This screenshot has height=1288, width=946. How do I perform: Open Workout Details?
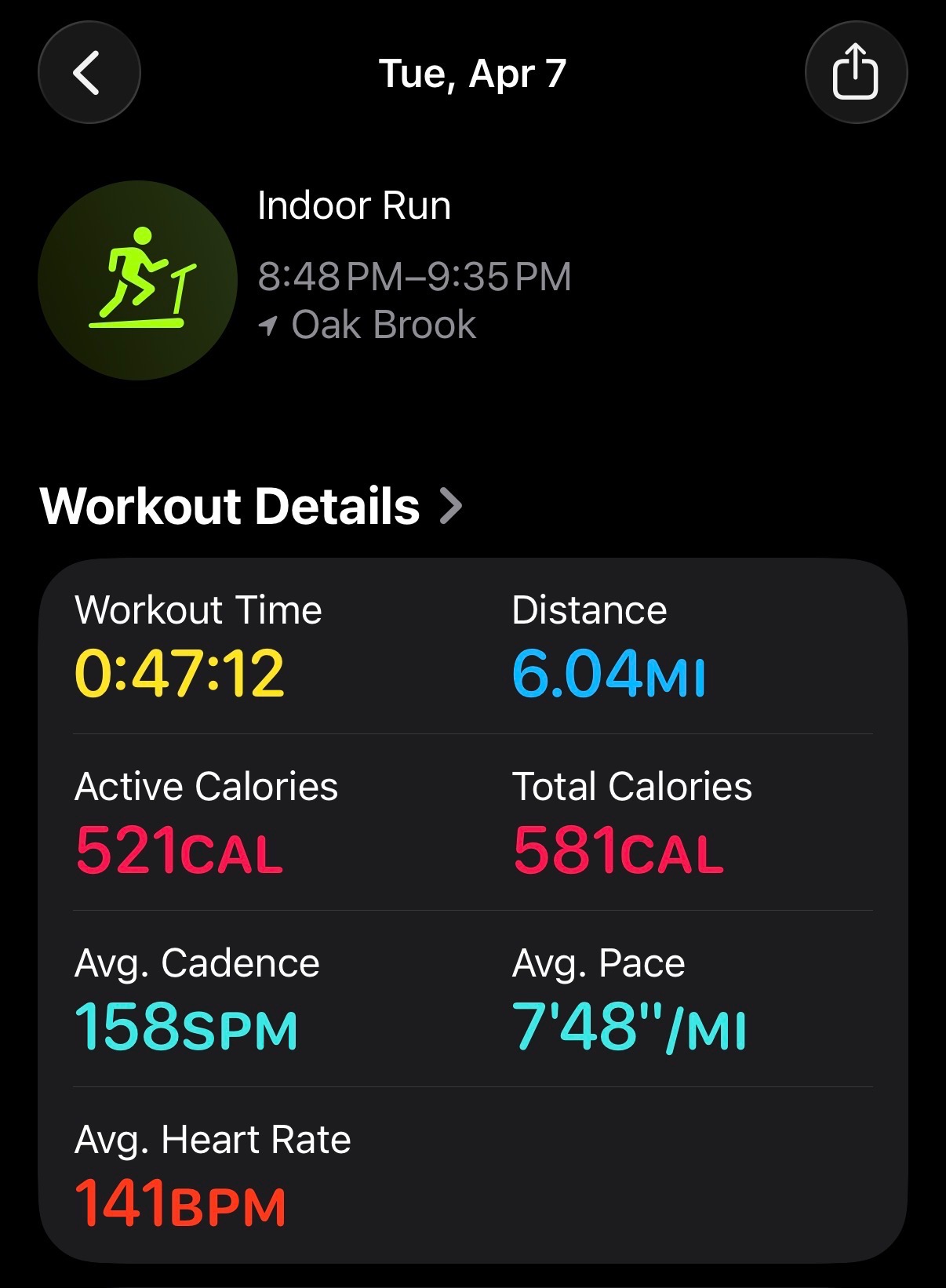251,506
